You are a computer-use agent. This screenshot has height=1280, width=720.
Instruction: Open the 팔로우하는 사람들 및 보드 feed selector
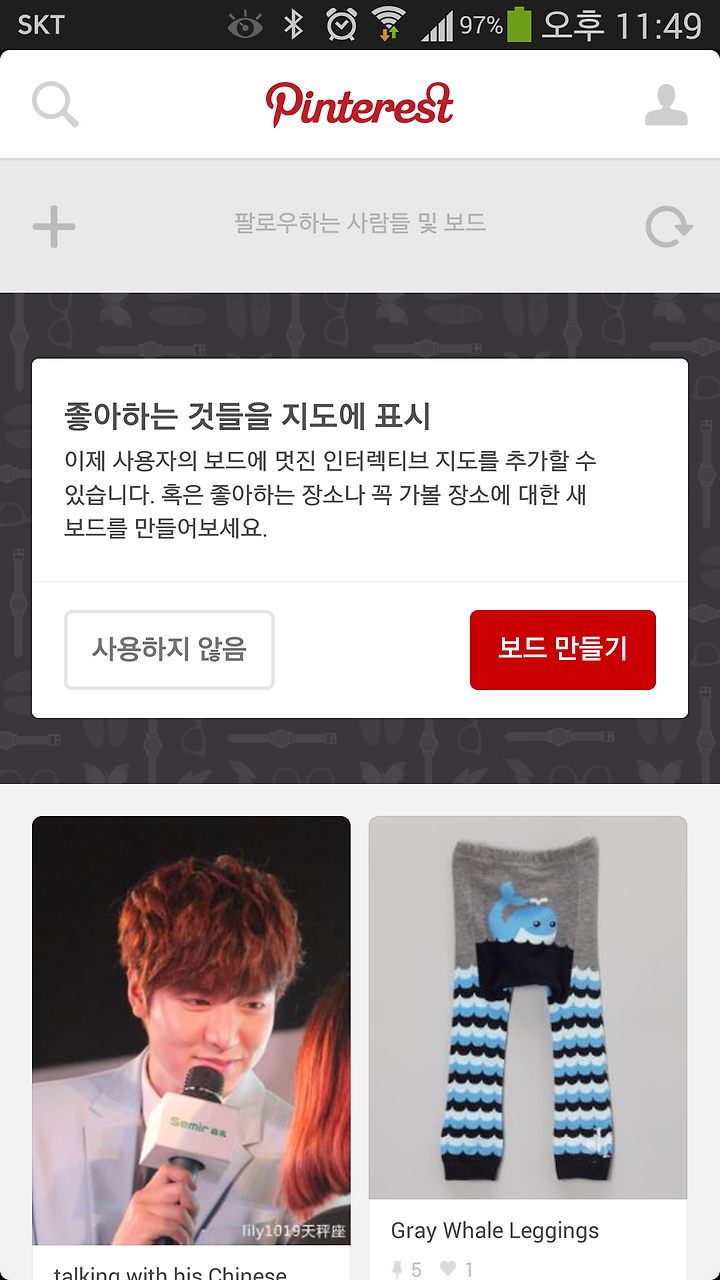click(360, 223)
